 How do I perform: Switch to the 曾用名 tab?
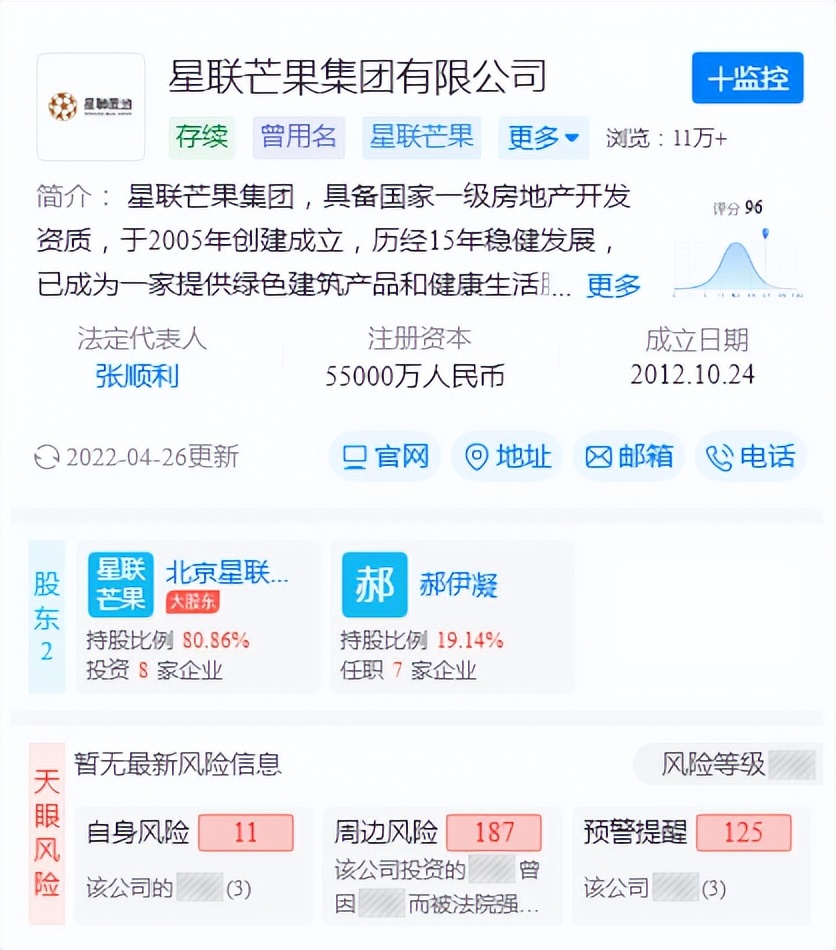[x=297, y=139]
